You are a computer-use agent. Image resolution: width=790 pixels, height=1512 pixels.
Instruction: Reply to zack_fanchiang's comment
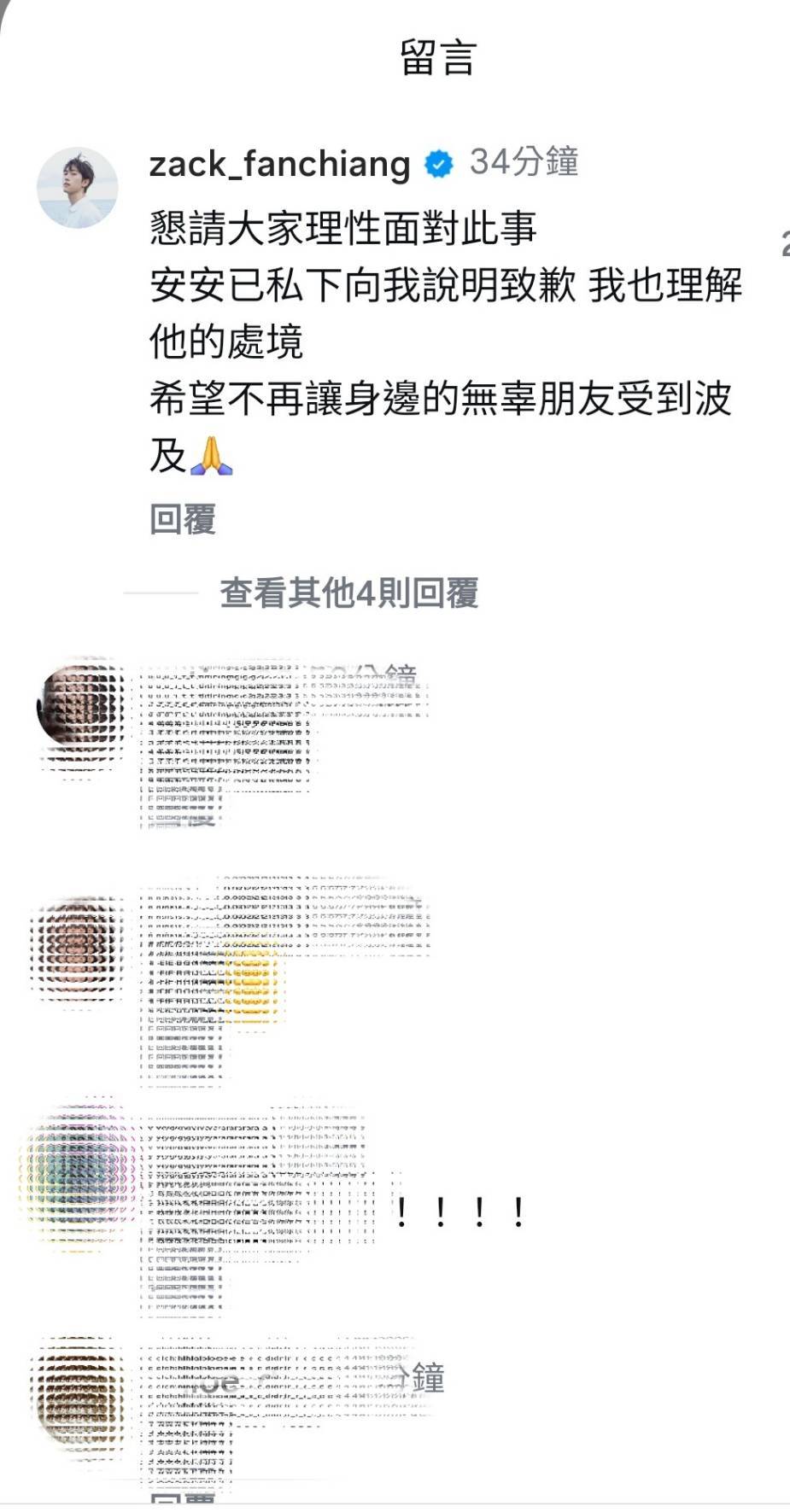click(x=182, y=518)
